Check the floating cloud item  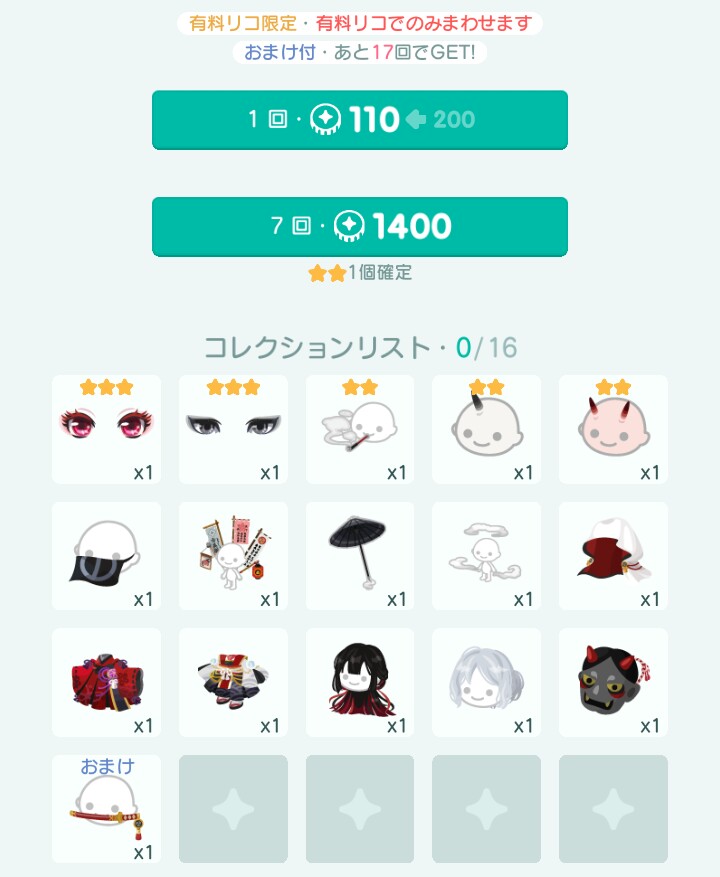486,556
